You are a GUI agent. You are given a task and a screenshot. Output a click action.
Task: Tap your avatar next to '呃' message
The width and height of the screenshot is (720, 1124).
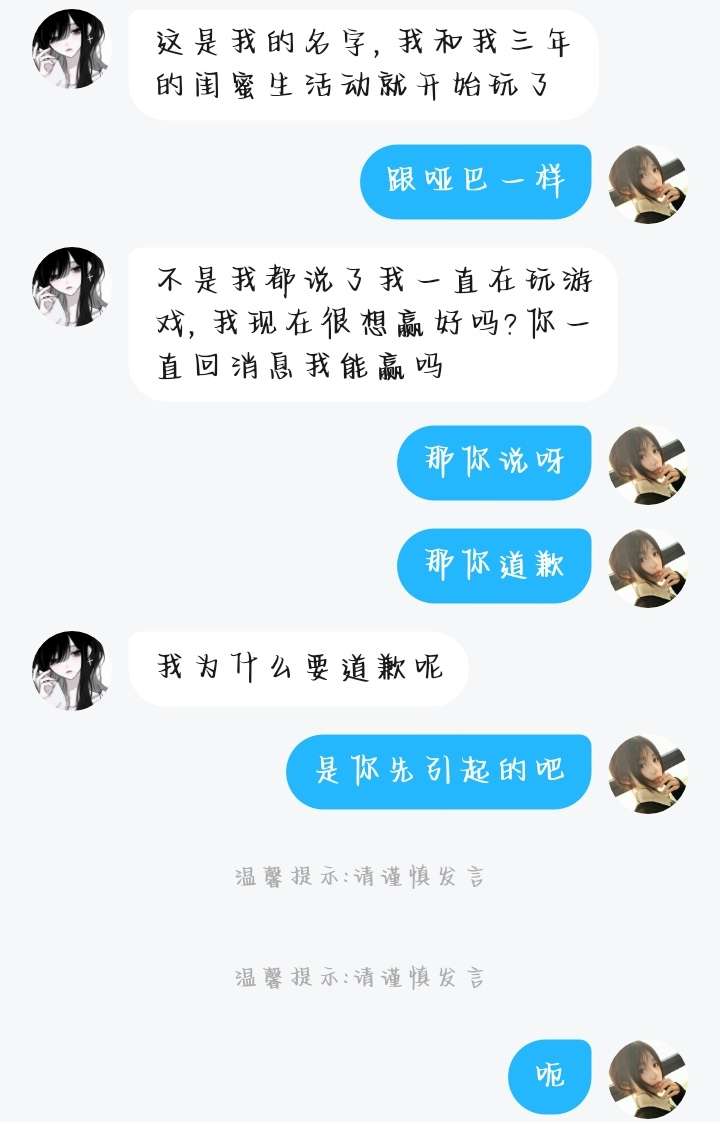648,1079
